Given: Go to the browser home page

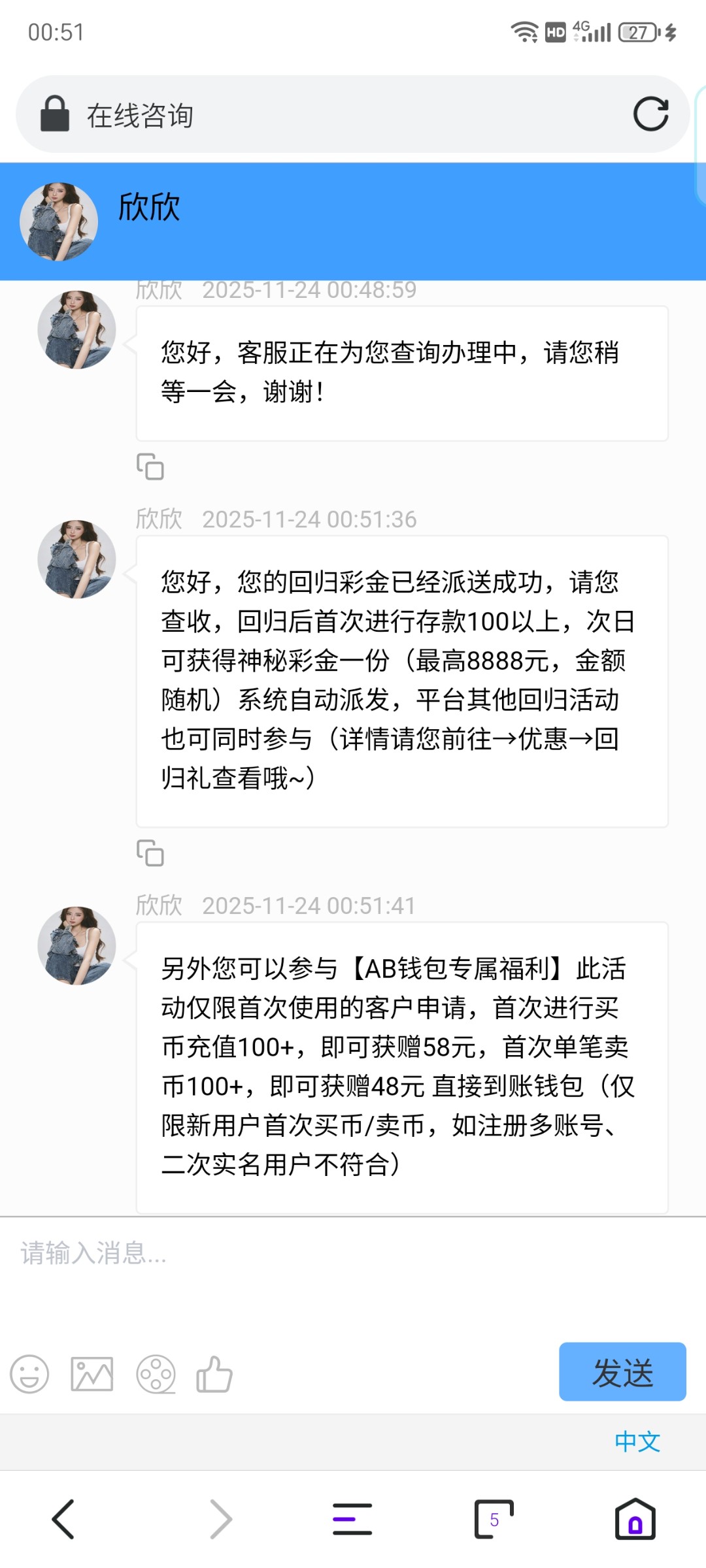Looking at the screenshot, I should [x=635, y=1518].
